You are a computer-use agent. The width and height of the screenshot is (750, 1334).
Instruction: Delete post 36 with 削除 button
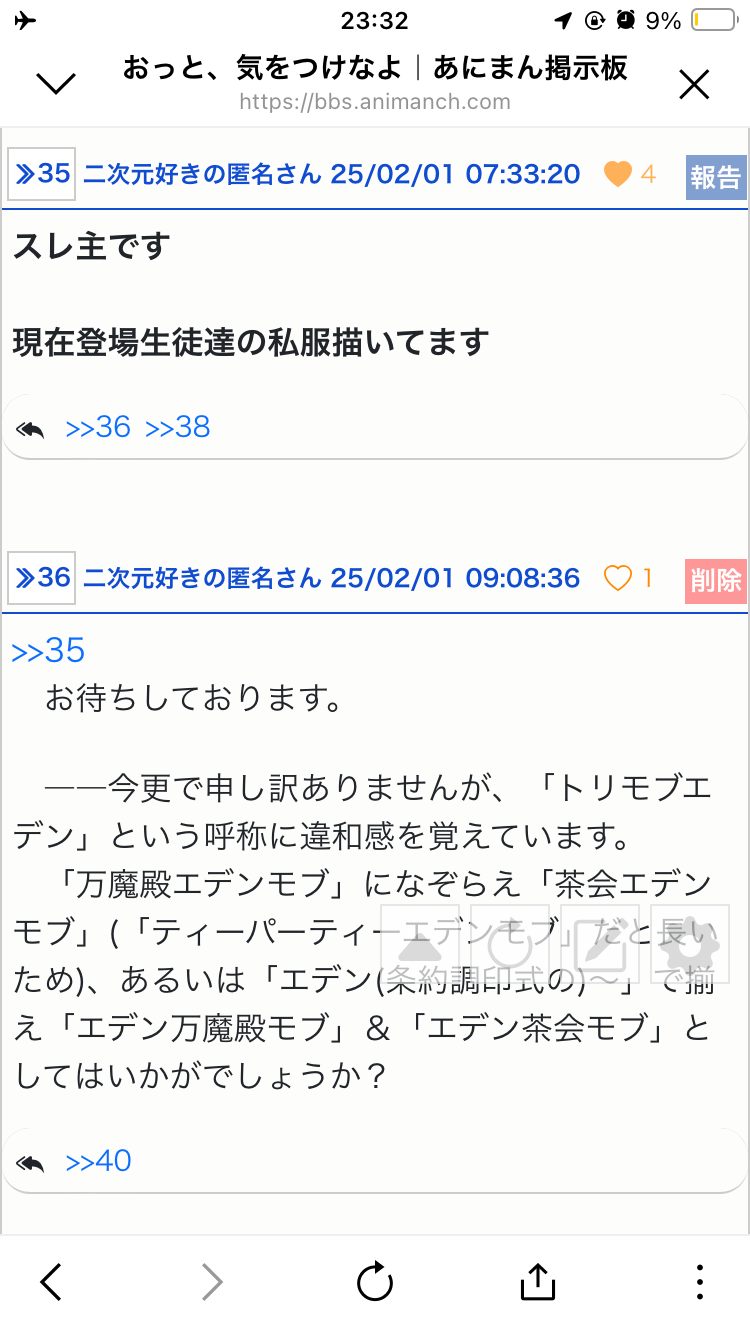tap(716, 580)
